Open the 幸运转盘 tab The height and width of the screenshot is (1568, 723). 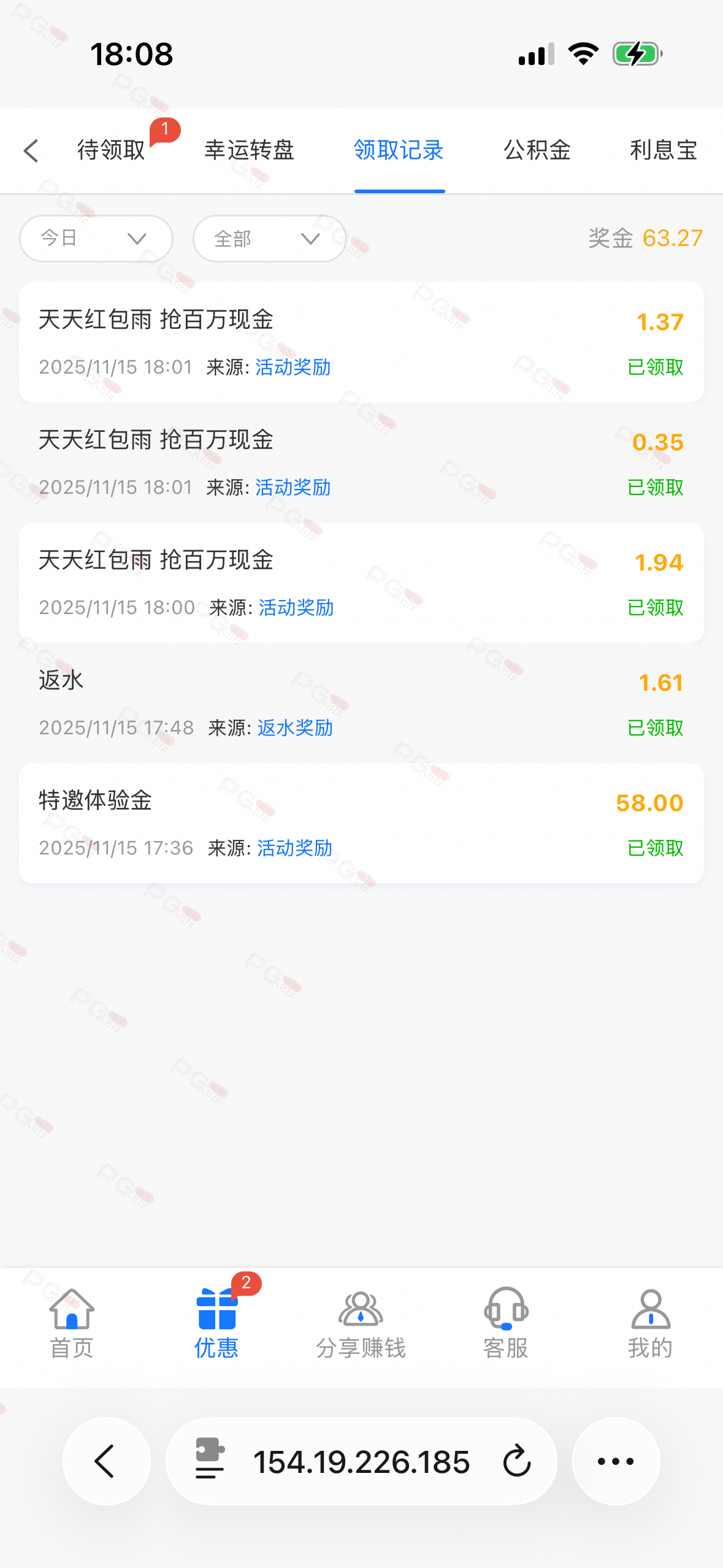(249, 151)
